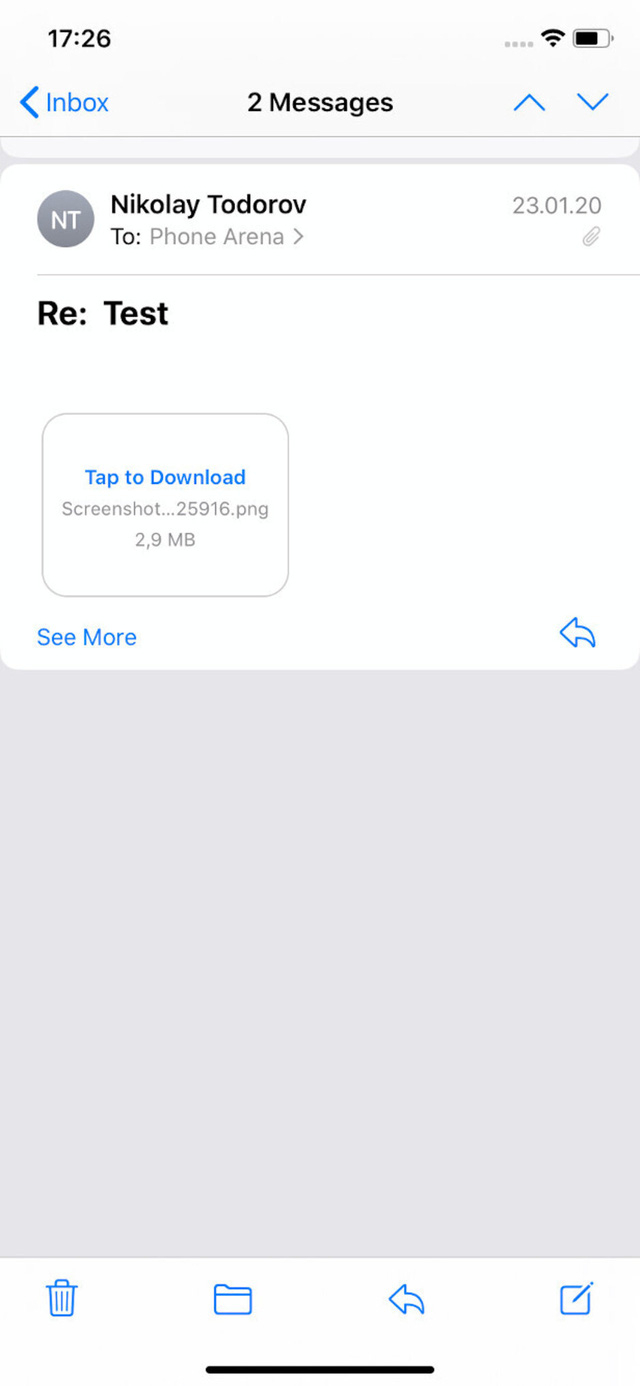The image size is (640, 1386).
Task: Tap to download the Screenshot png attachment
Action: (x=165, y=505)
